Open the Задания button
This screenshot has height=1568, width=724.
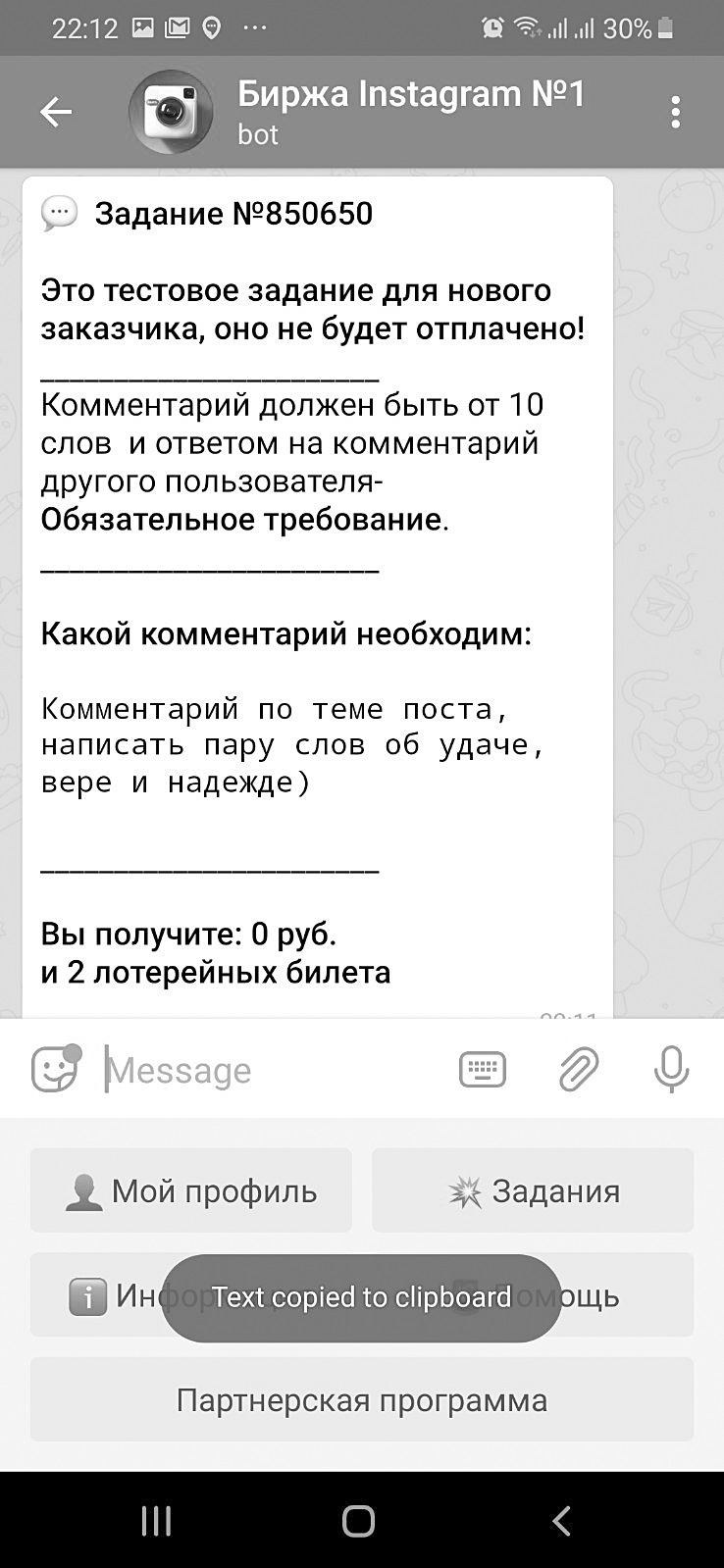tap(533, 1190)
